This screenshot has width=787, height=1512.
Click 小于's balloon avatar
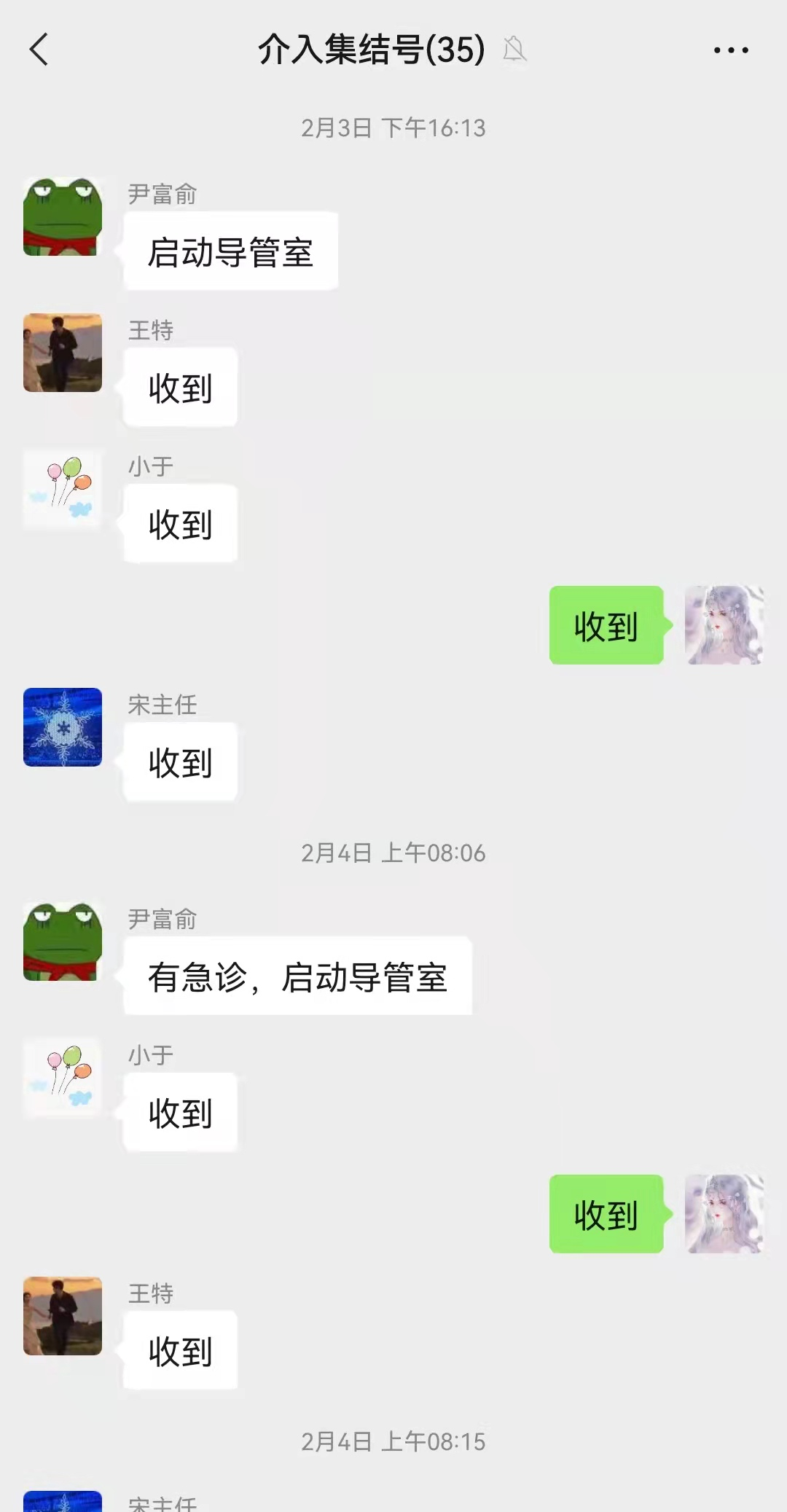pos(62,489)
